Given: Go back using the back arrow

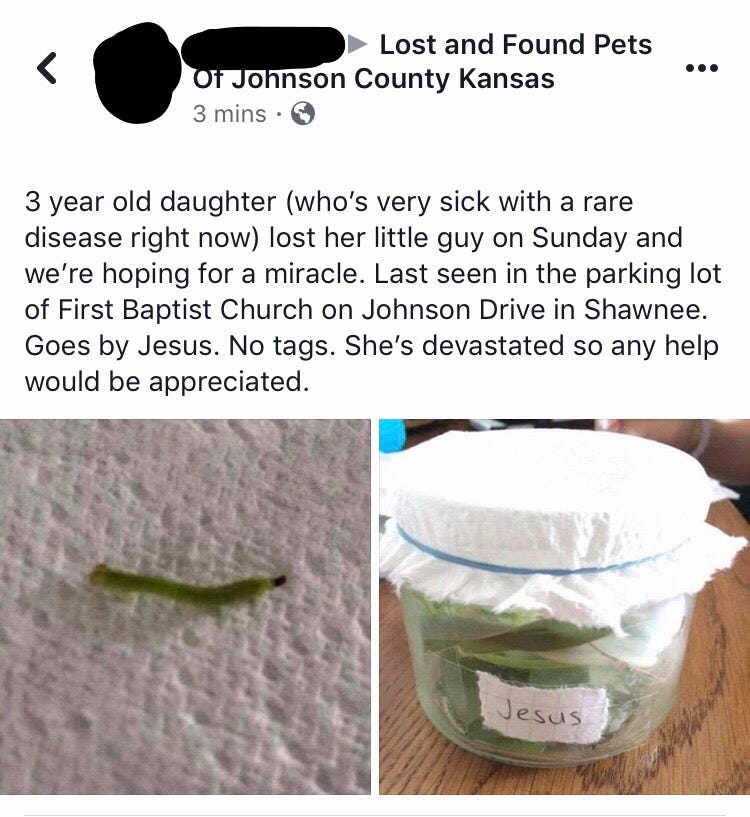Looking at the screenshot, I should (46, 68).
